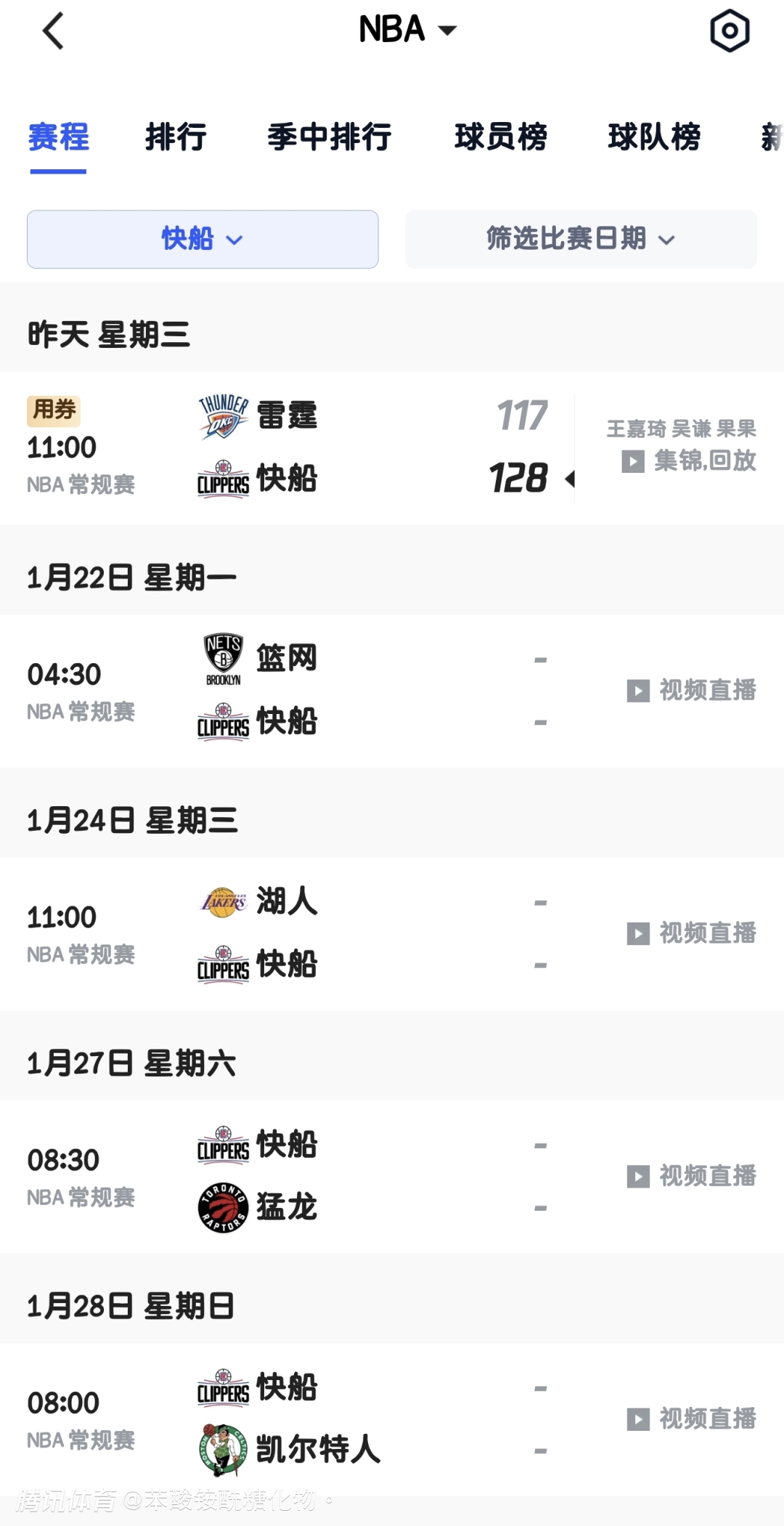This screenshot has width=784, height=1526.
Task: Open 视频直播 for 湖人 vs 快船
Action: tap(691, 933)
